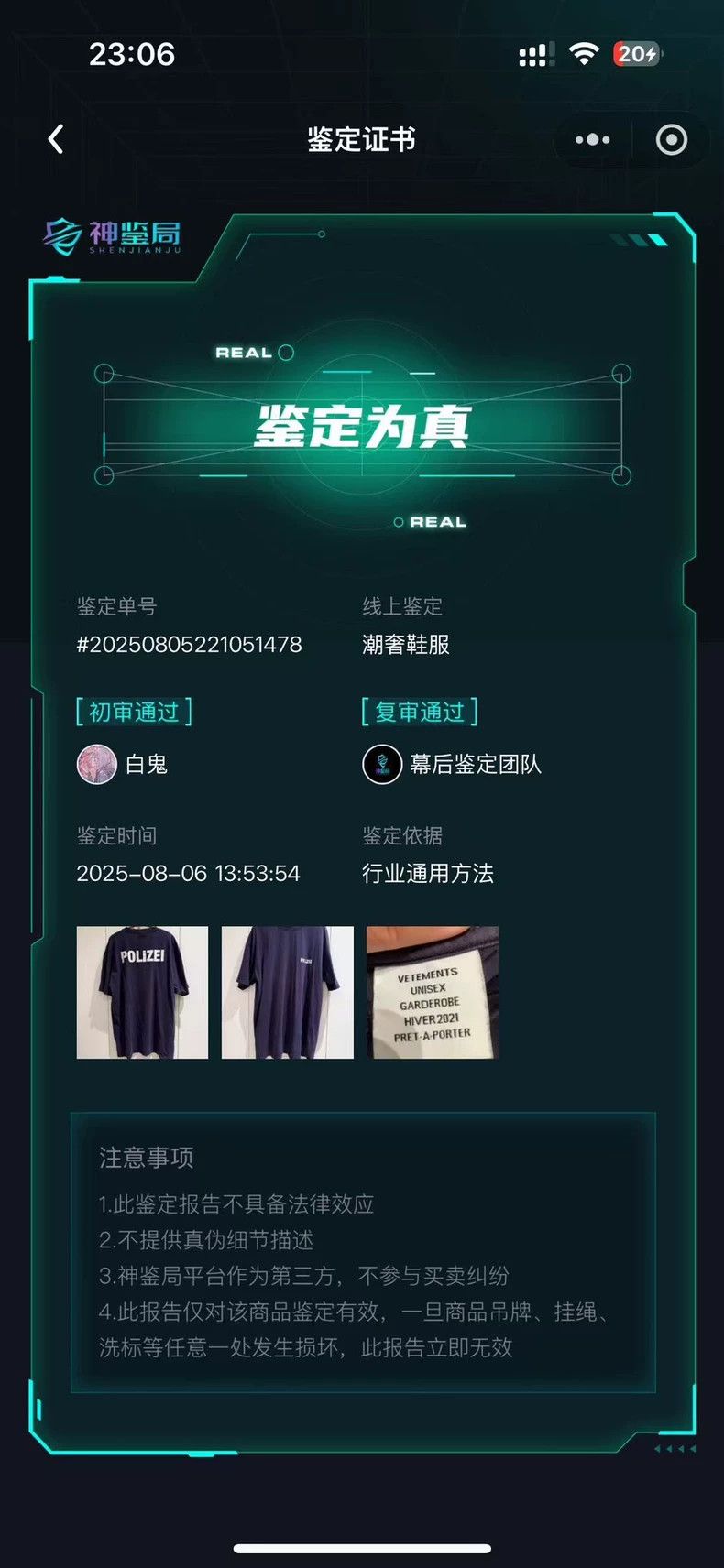Enlarge the VETEMENTS label photo

[433, 992]
